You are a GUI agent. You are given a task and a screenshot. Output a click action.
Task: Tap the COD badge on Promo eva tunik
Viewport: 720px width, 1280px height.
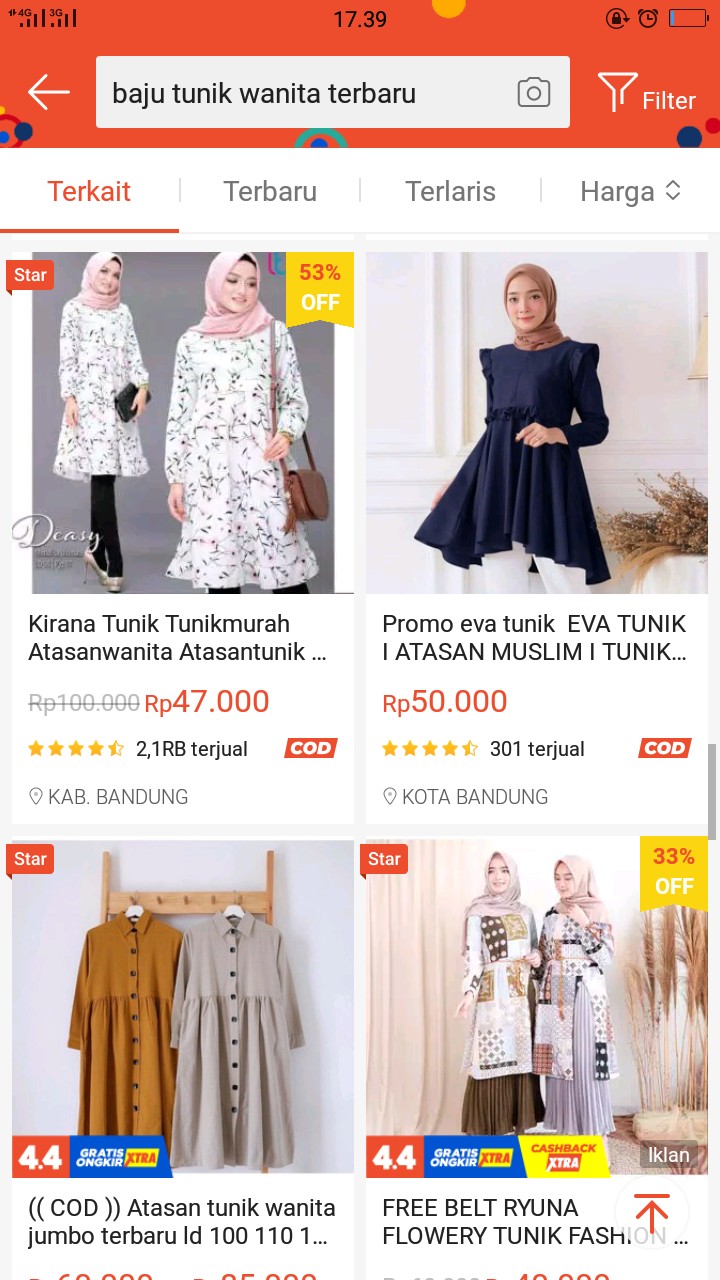(x=665, y=748)
